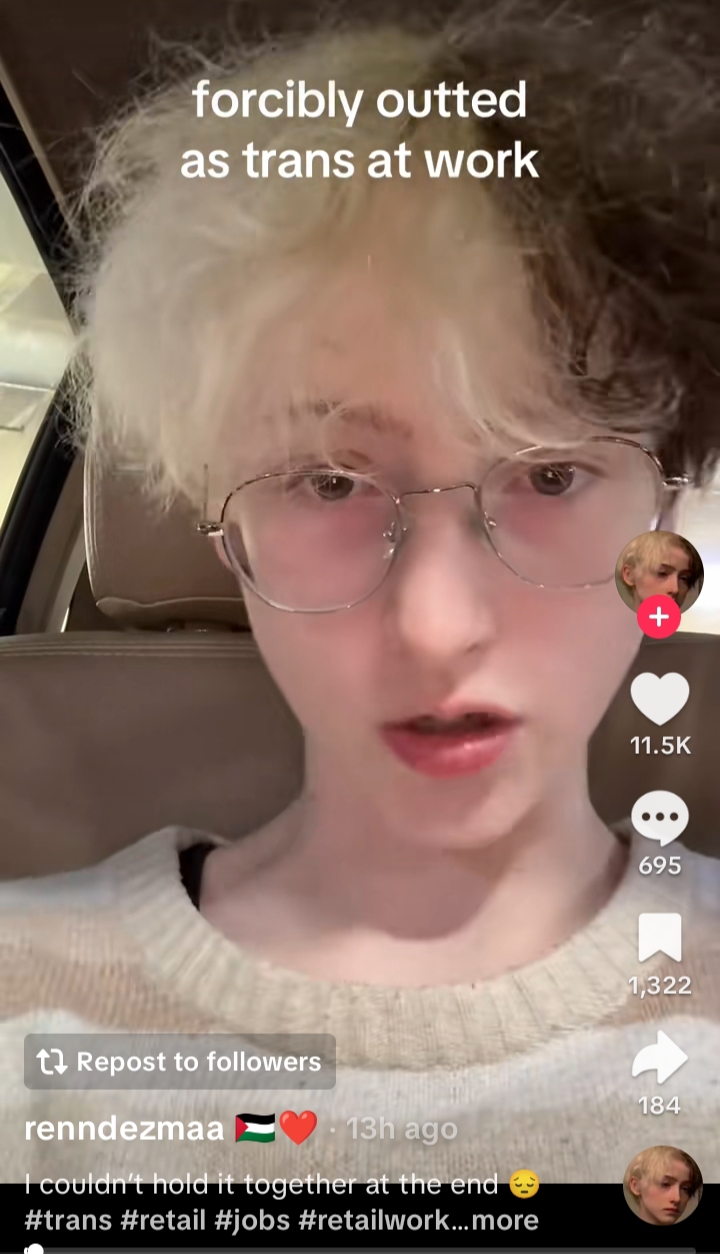The height and width of the screenshot is (1254, 720).
Task: Expand the caption with 'more'
Action: coord(505,1220)
